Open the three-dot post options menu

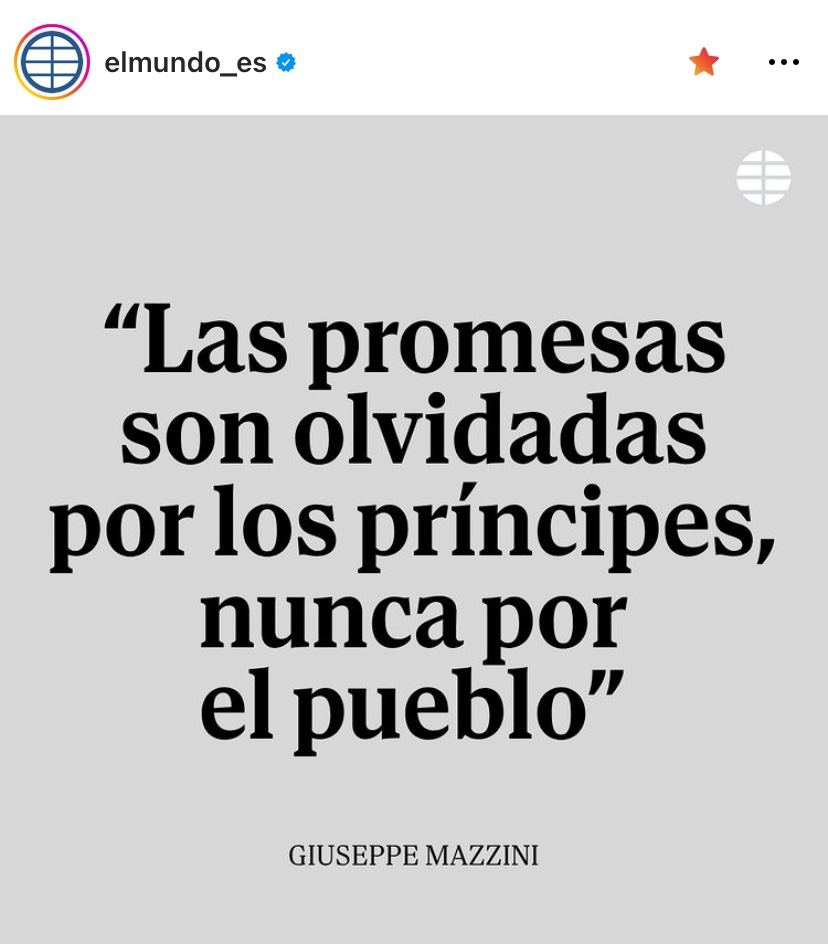coord(783,62)
